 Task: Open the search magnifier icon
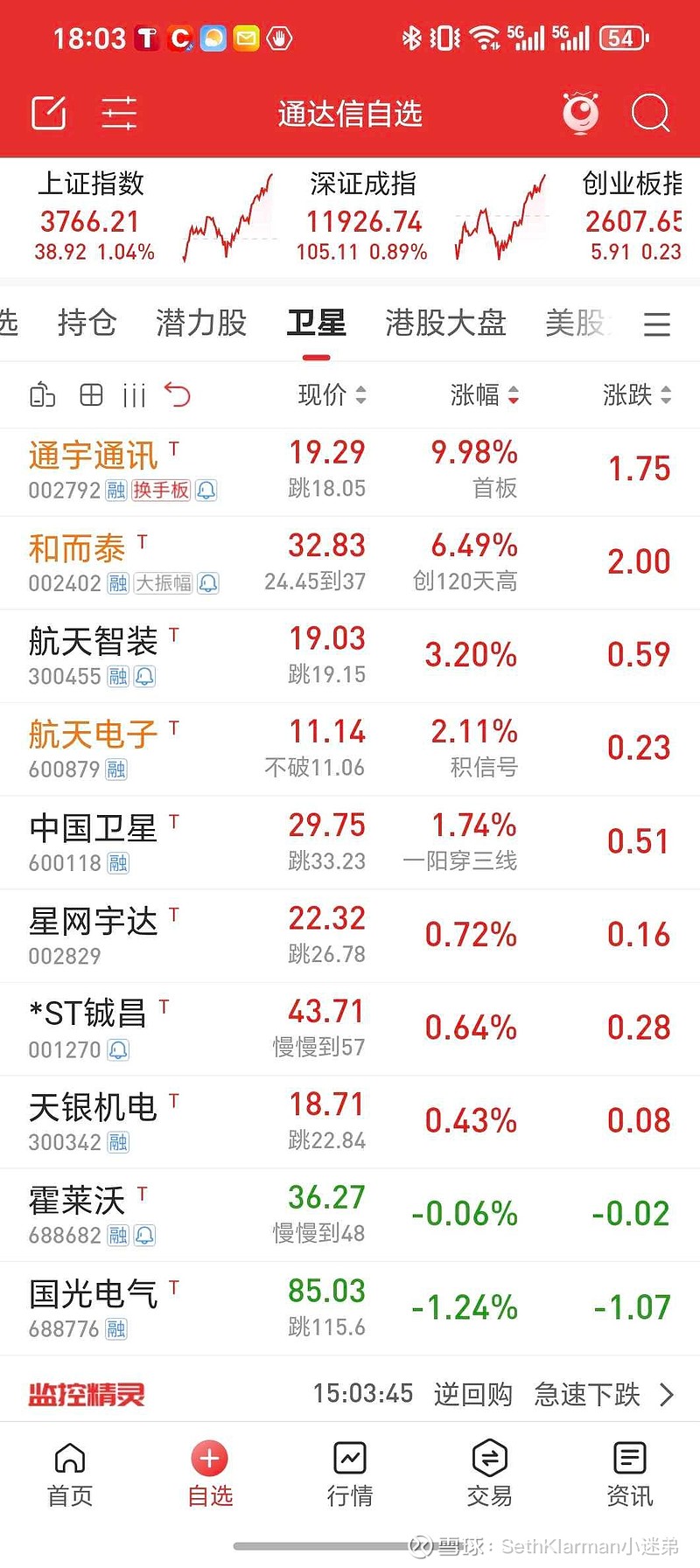650,113
